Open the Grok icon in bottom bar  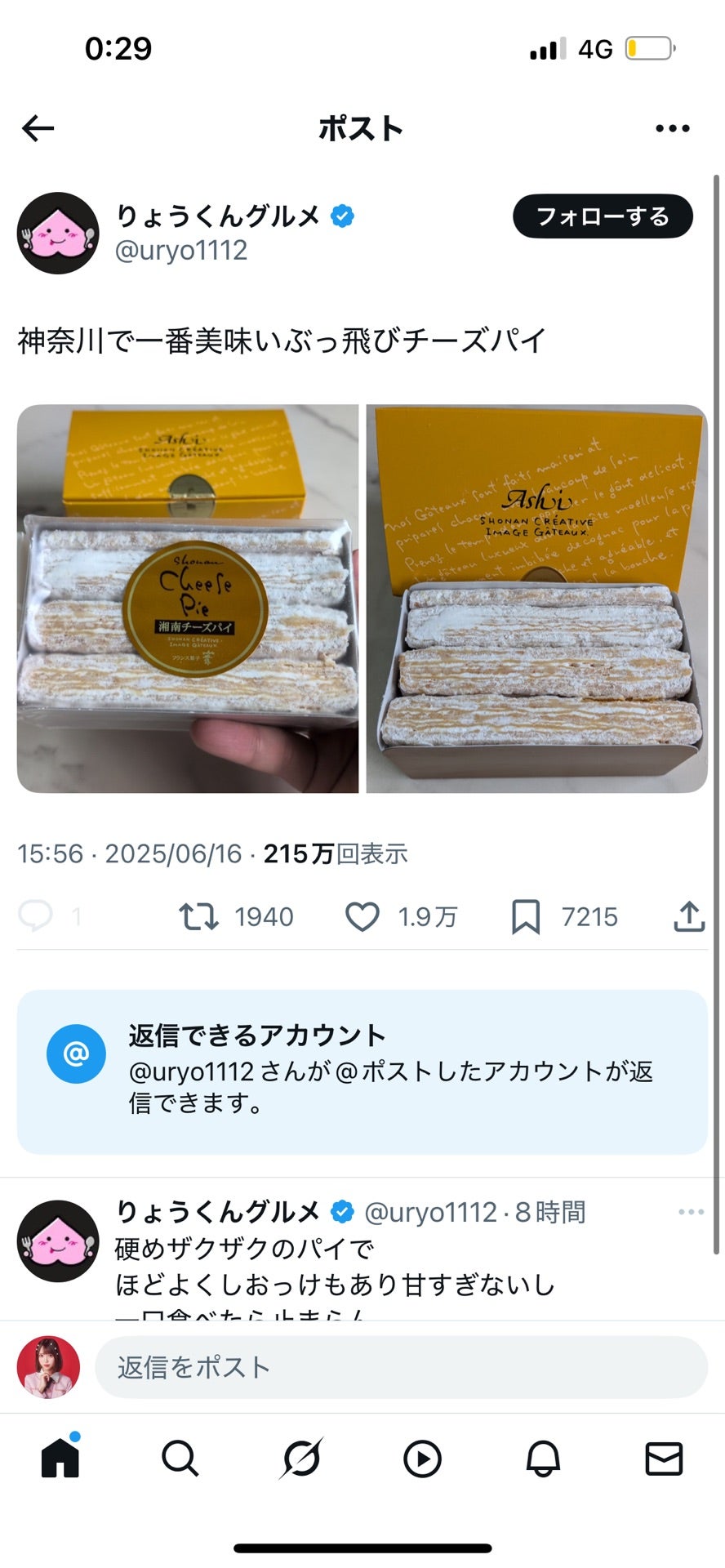[301, 1459]
